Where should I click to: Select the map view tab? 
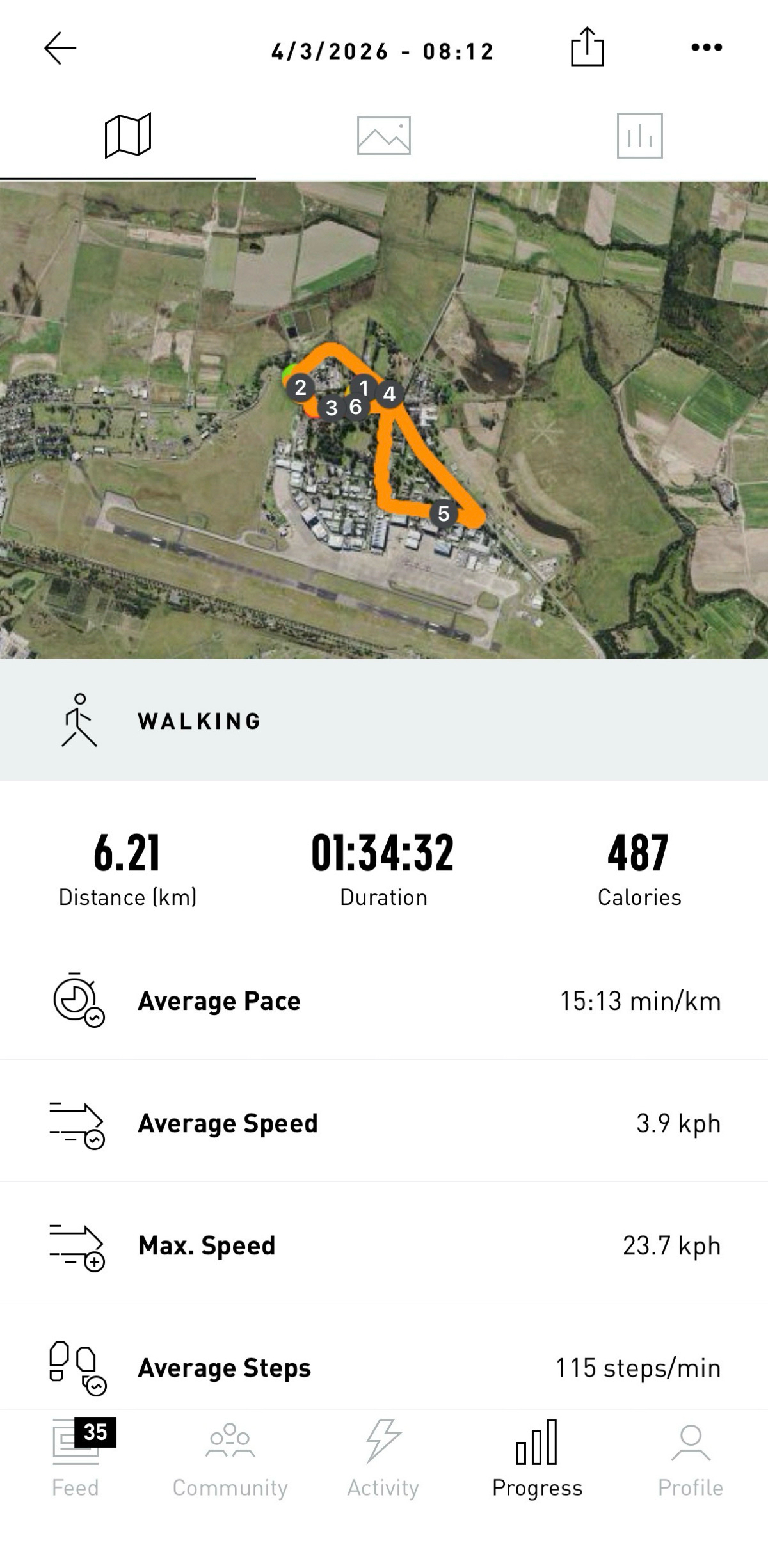(128, 136)
